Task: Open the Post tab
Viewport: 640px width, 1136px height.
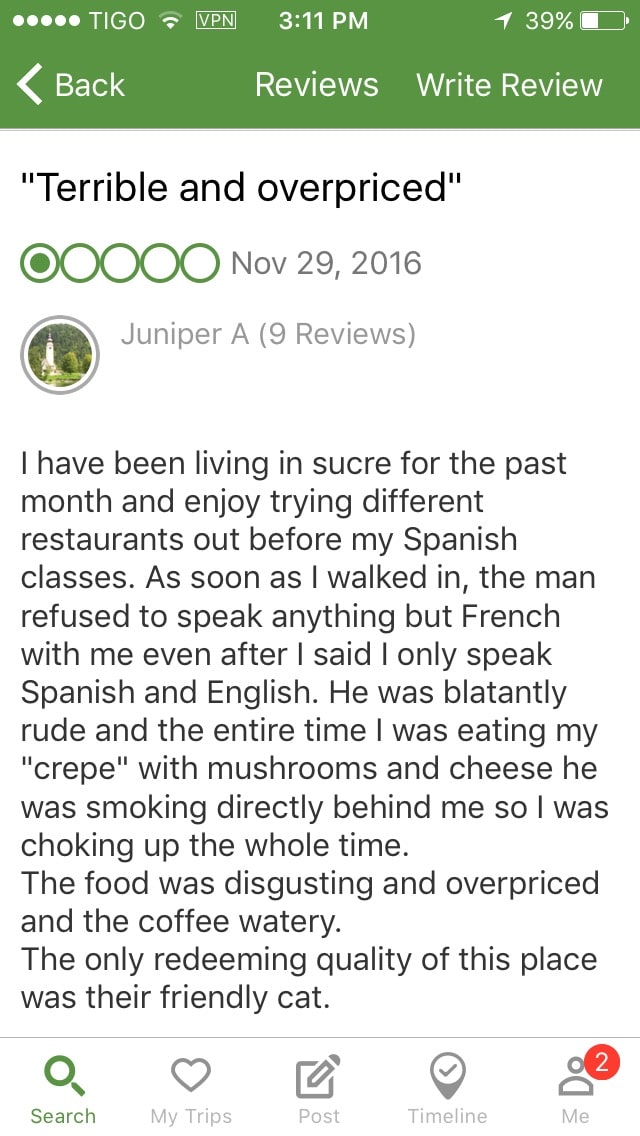Action: coord(319,1090)
